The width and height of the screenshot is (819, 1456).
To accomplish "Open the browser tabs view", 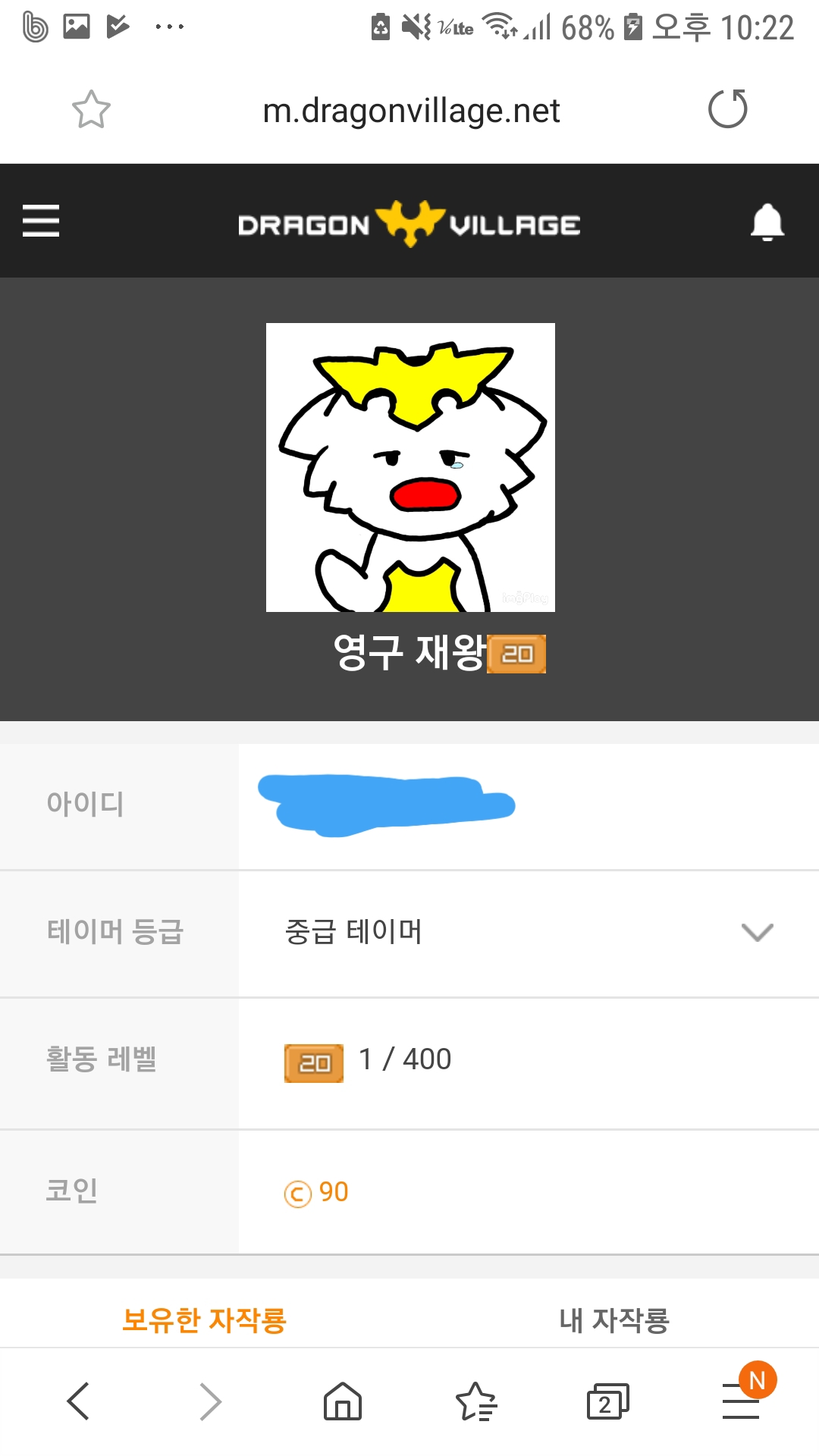I will [x=607, y=1401].
